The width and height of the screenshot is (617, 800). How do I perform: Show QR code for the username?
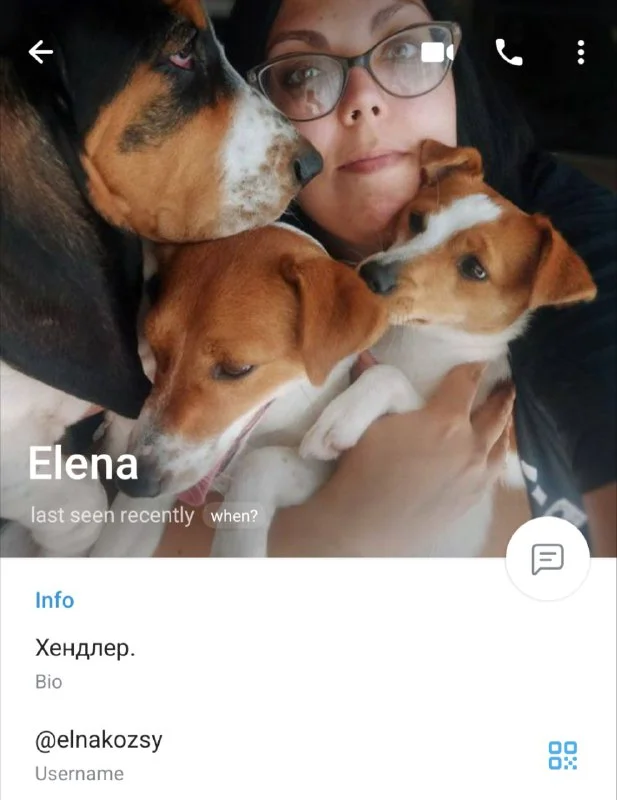click(x=563, y=755)
